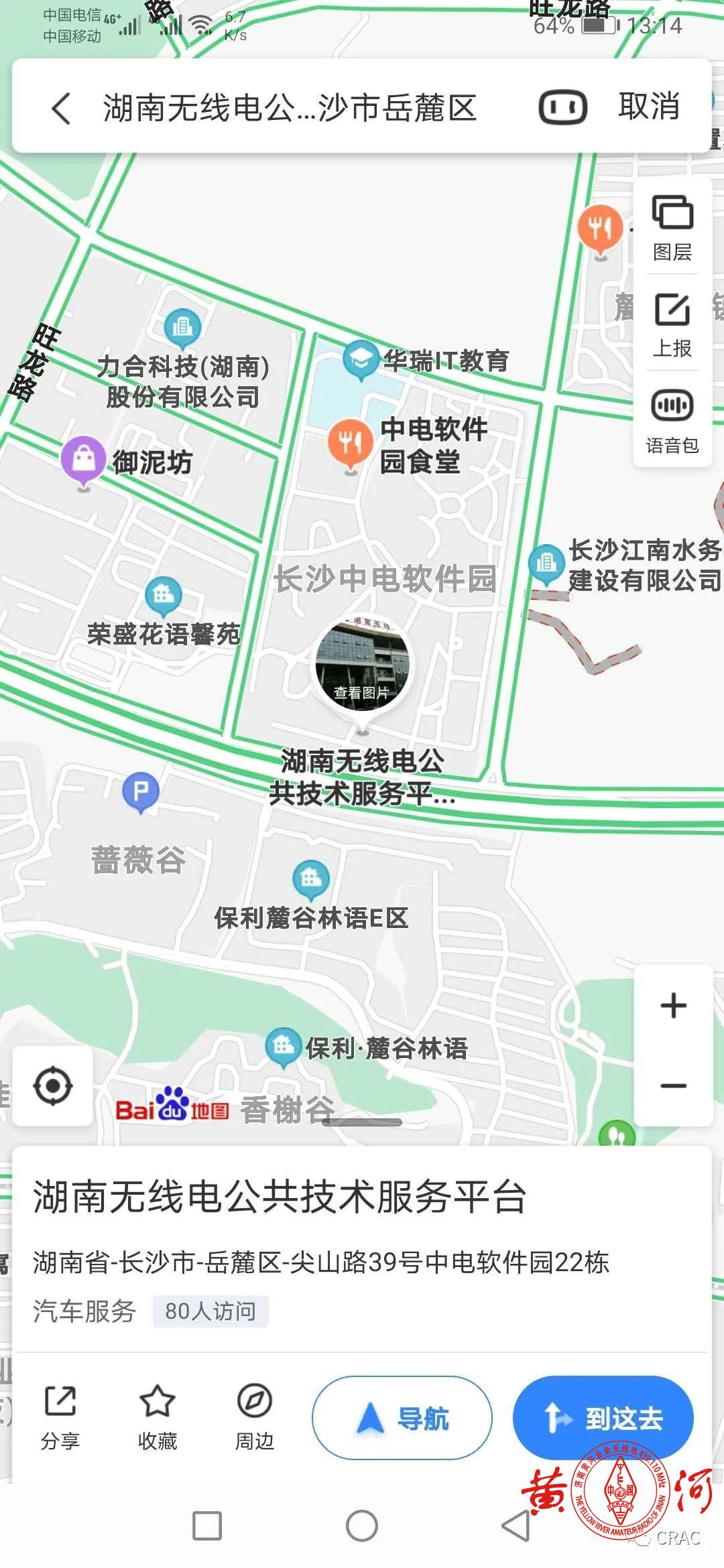Zoom out on the map

pos(673,1086)
